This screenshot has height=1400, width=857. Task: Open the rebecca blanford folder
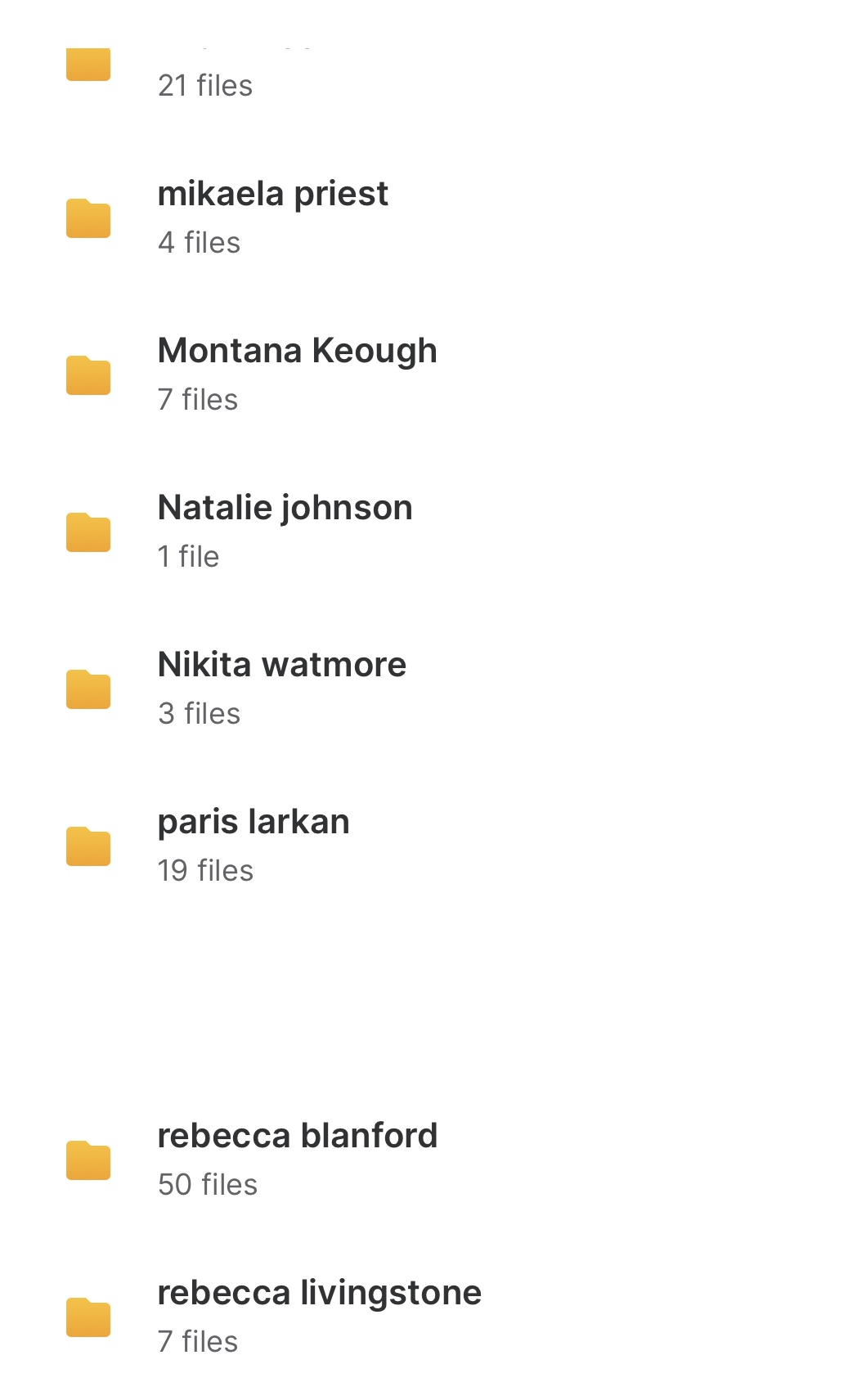pos(297,1160)
